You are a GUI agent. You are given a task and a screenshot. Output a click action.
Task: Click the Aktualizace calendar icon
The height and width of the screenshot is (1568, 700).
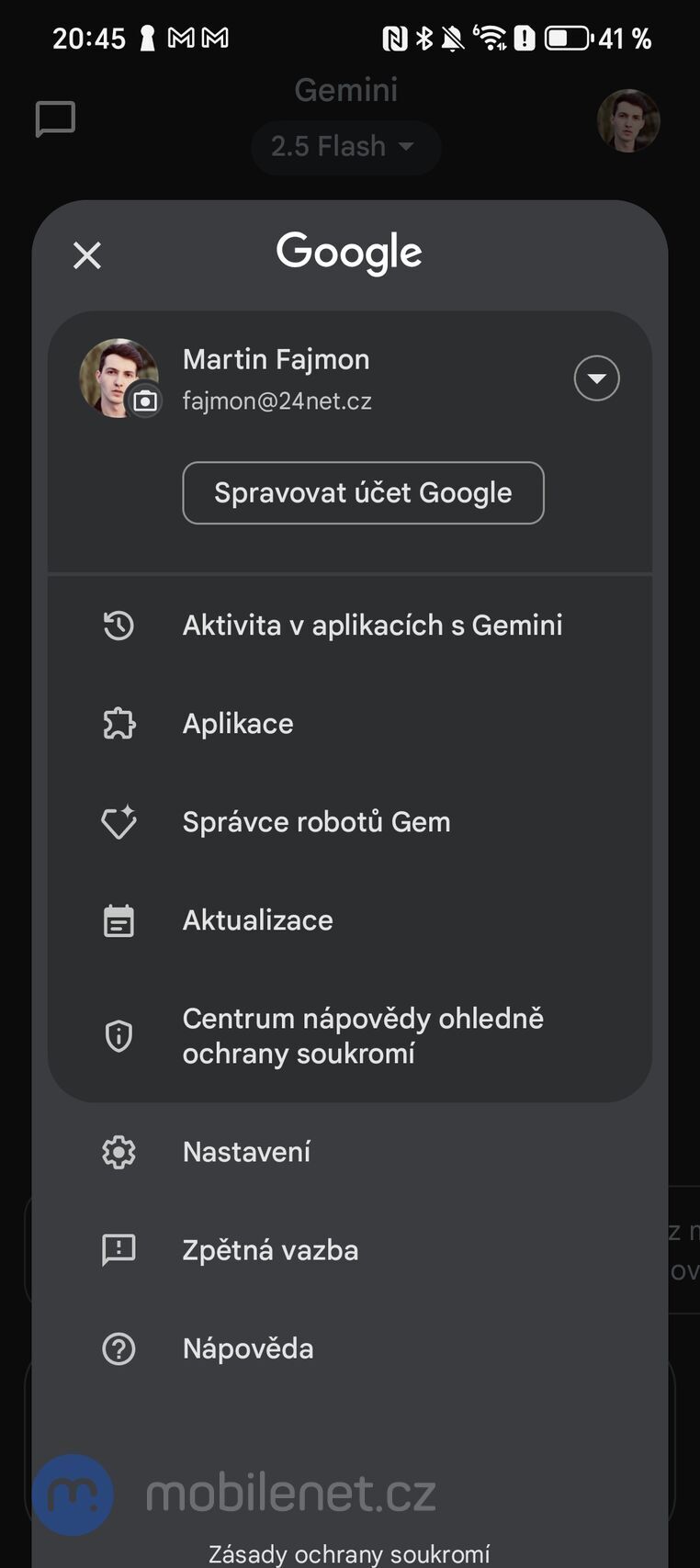(119, 919)
